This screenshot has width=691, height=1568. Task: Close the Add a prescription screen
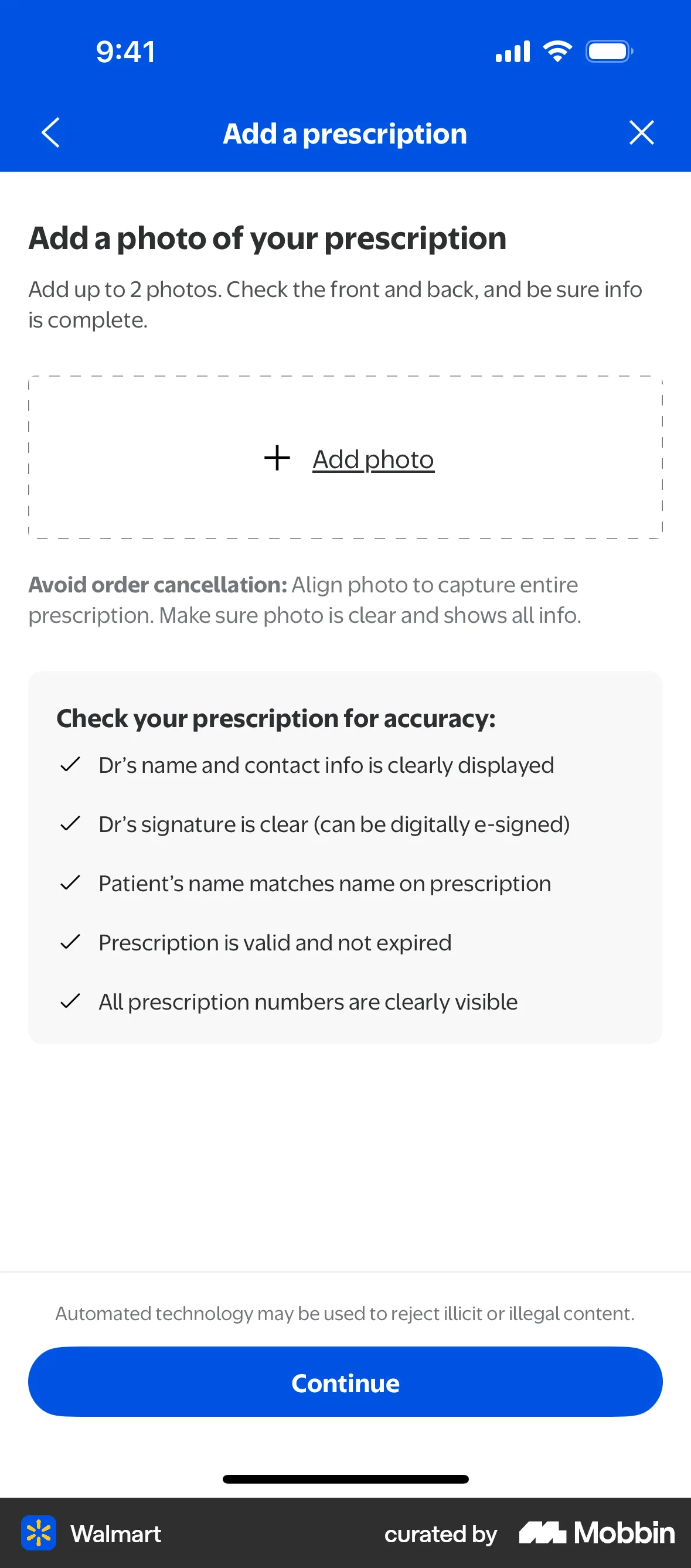click(641, 132)
